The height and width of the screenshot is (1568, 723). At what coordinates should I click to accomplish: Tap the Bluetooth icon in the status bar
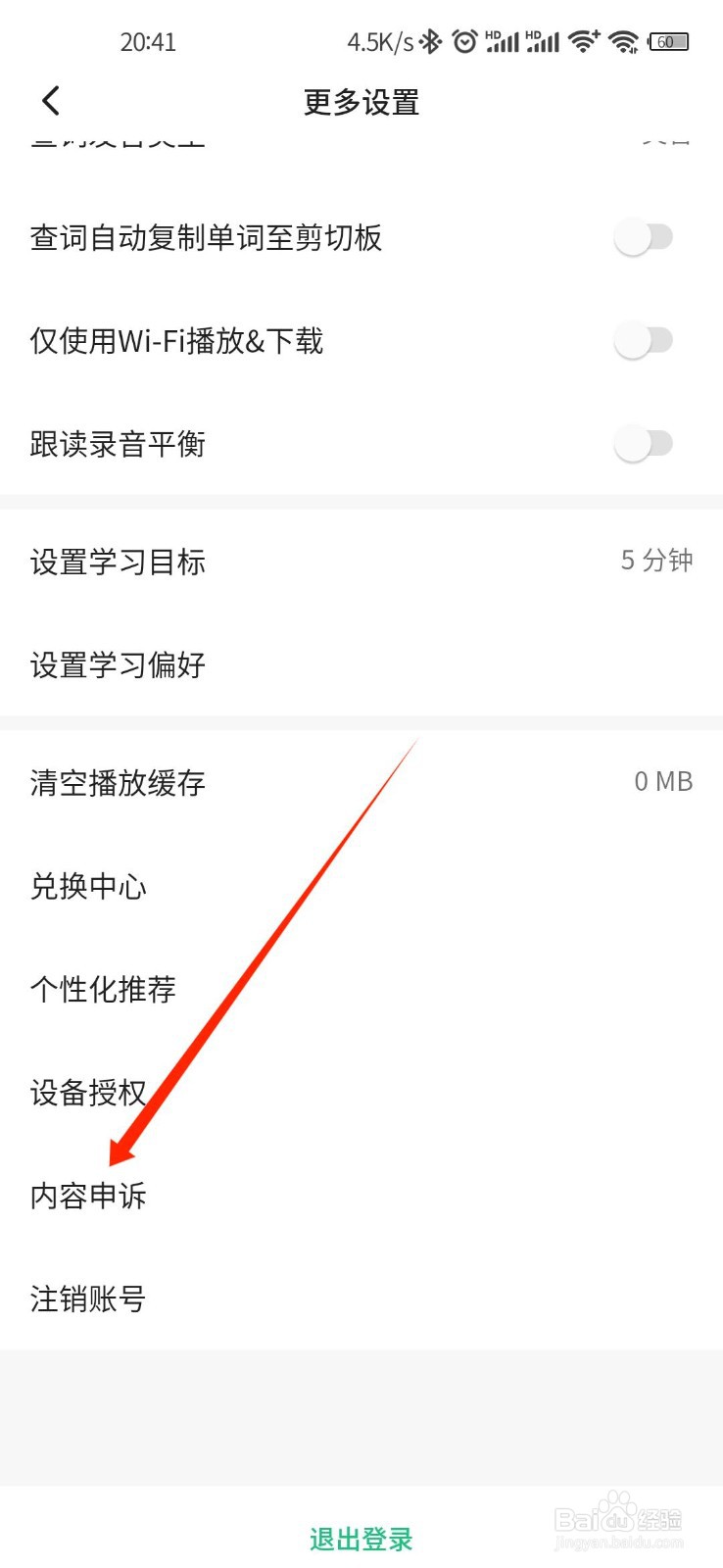pyautogui.click(x=431, y=41)
